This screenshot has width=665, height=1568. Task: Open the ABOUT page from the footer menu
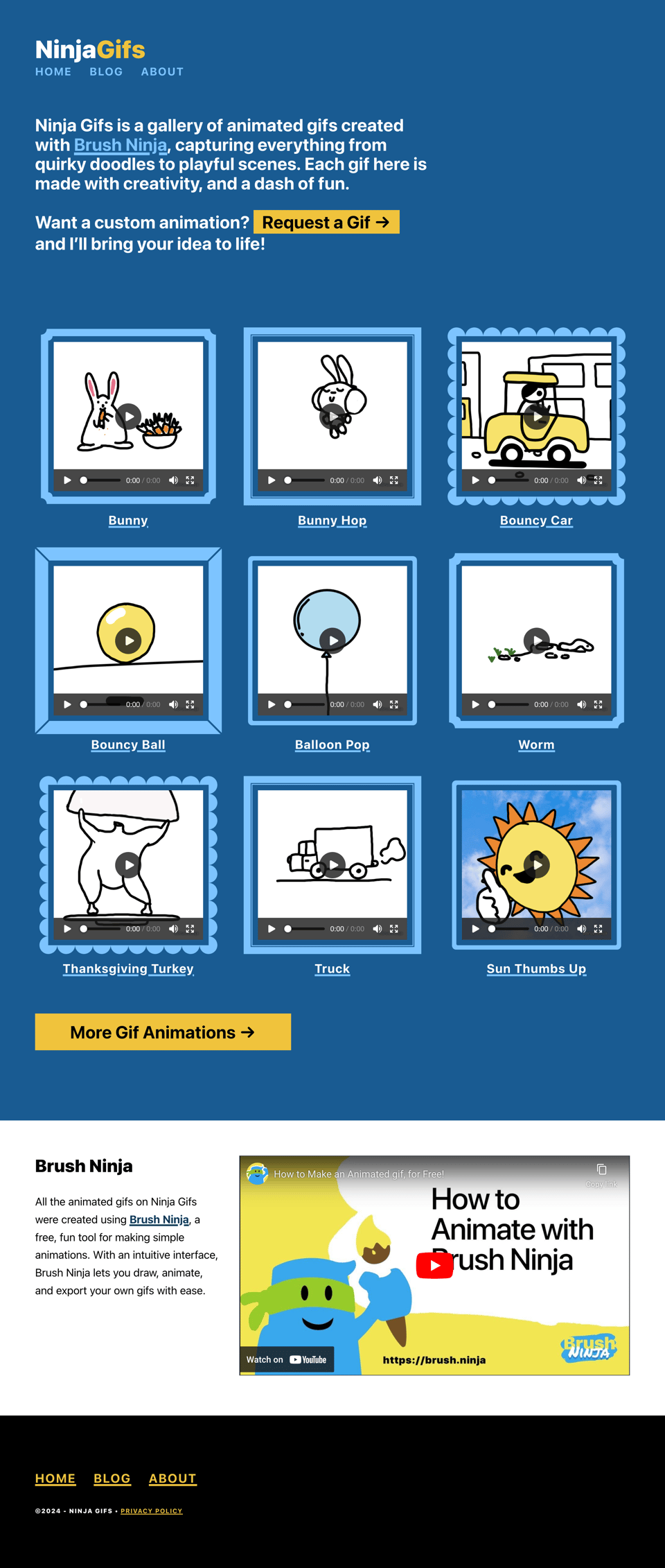[172, 1479]
